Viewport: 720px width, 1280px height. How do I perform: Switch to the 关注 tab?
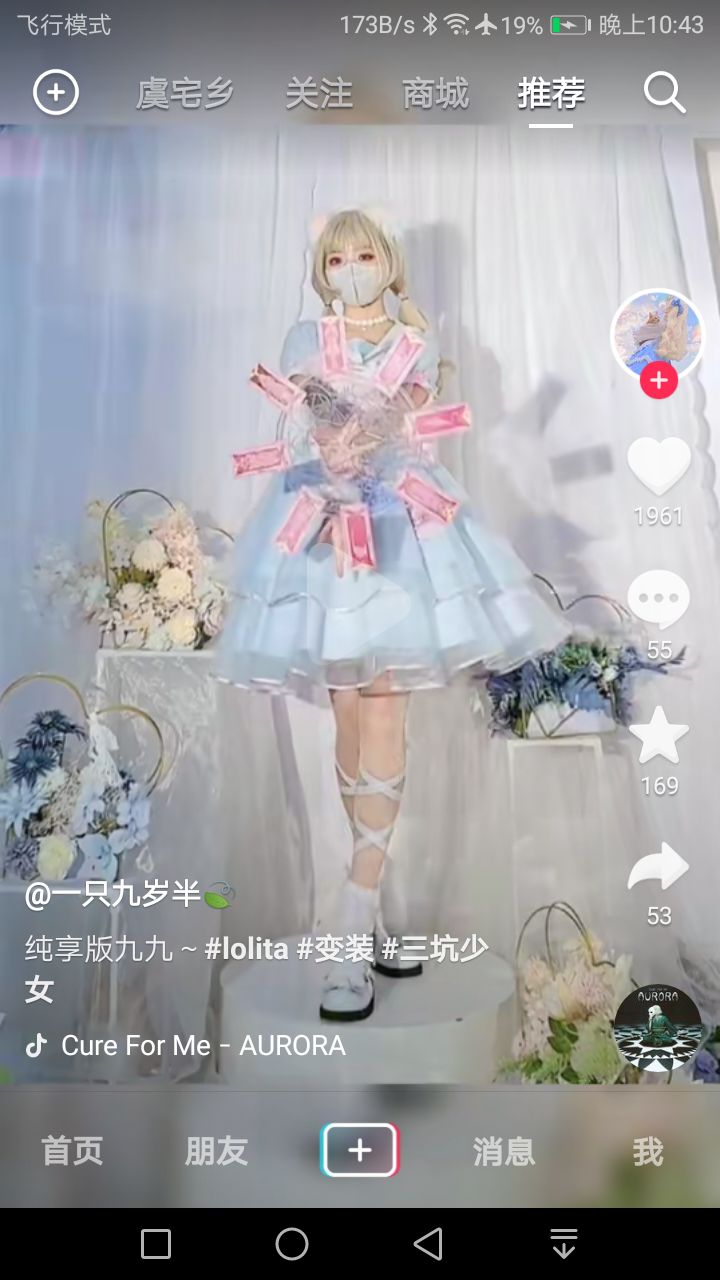click(319, 94)
